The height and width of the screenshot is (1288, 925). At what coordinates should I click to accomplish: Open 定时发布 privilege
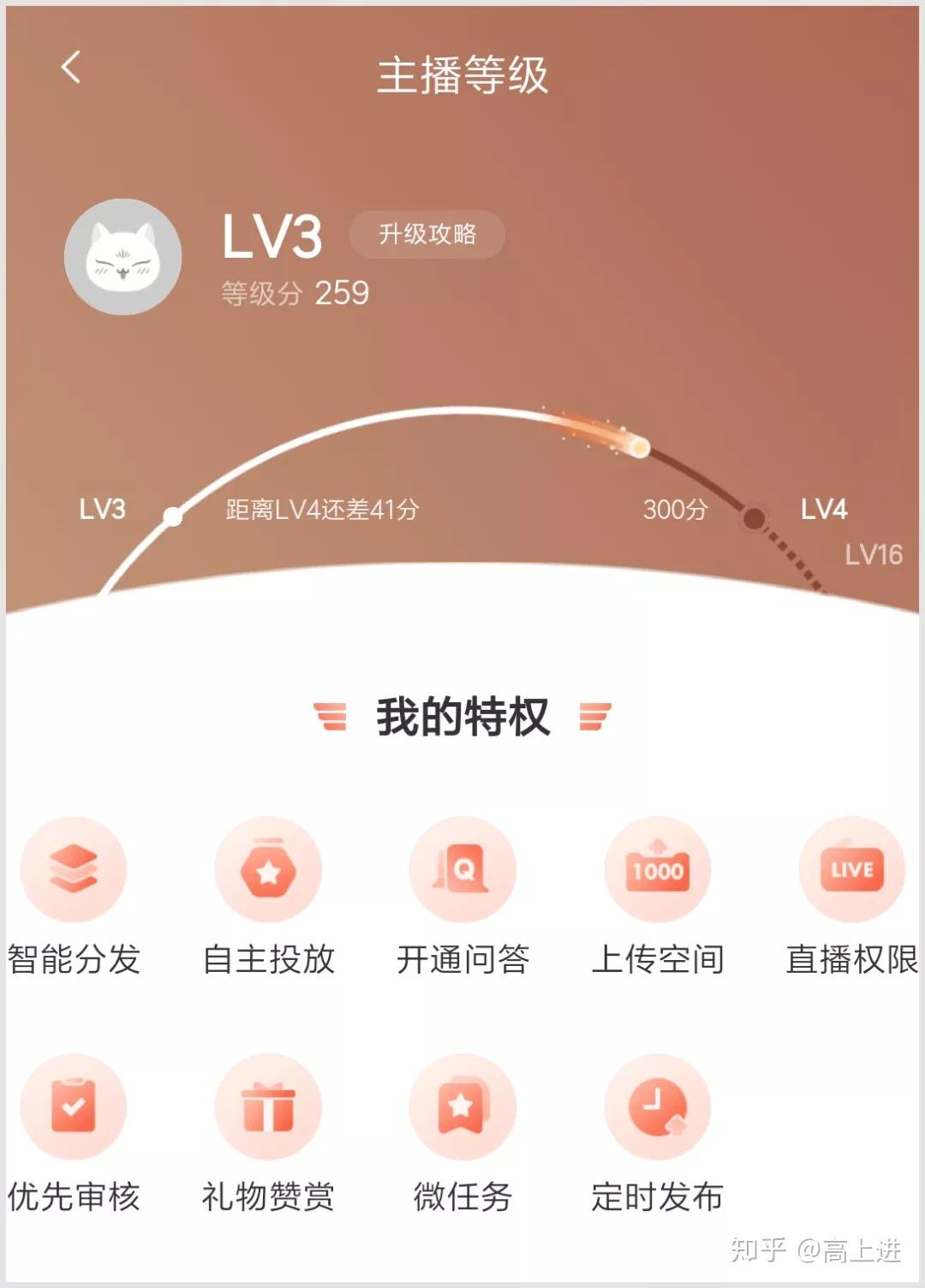657,1106
